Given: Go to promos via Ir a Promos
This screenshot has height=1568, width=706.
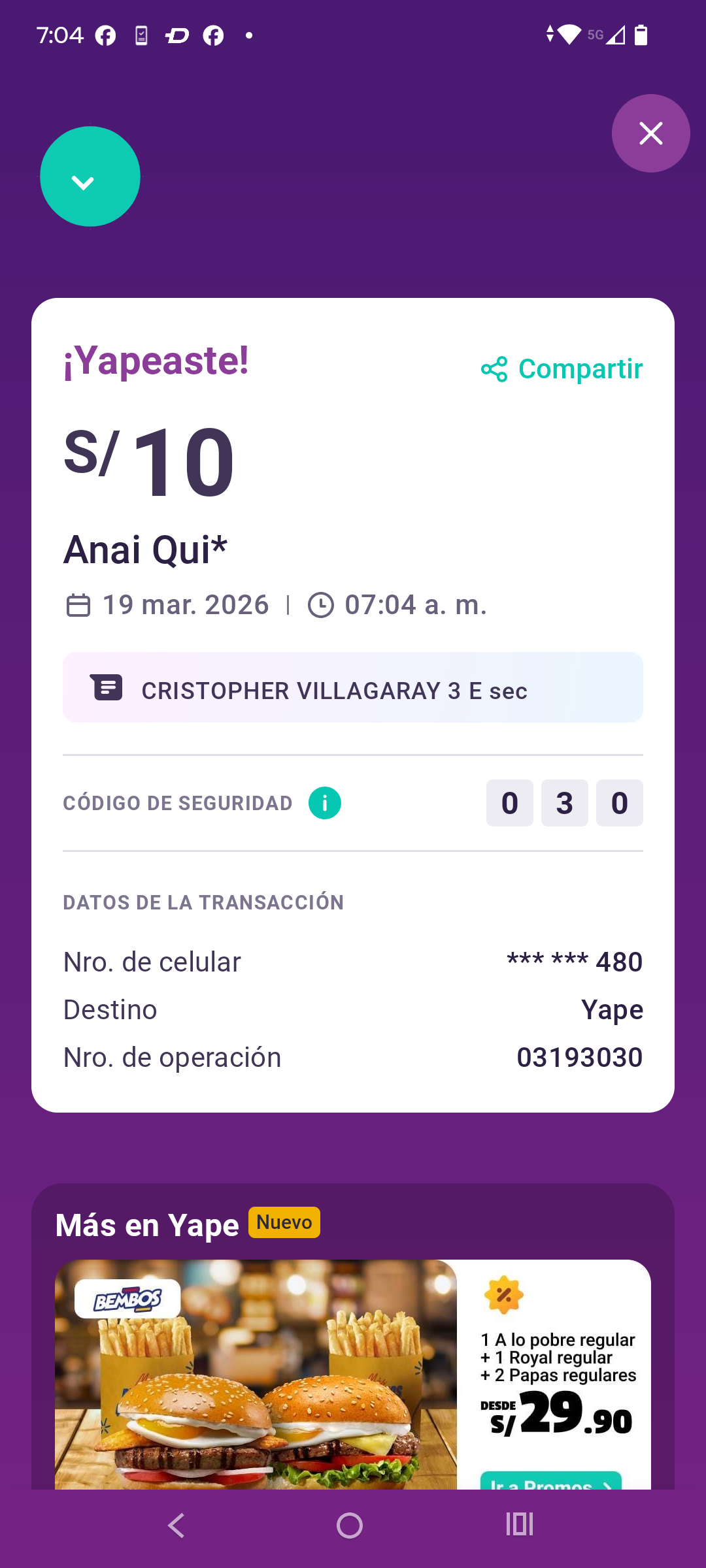Looking at the screenshot, I should click(550, 1481).
